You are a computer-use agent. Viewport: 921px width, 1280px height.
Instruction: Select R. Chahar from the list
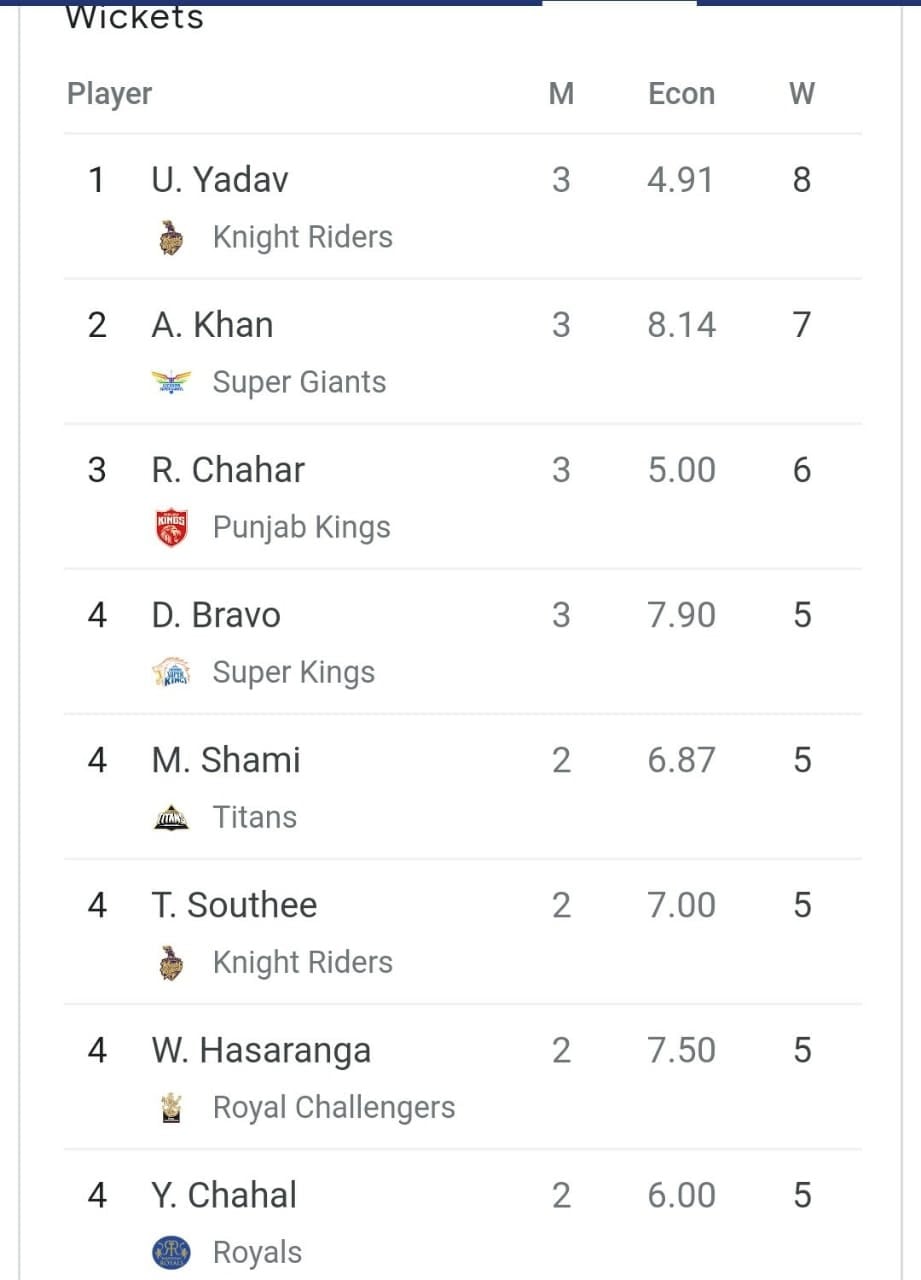228,469
